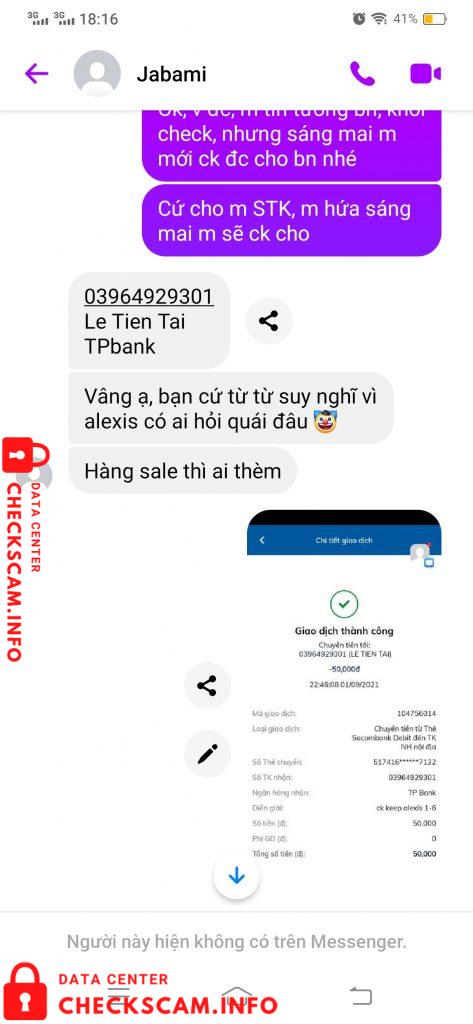Screen dimensions: 473x1024
Task: Share the transaction receipt image
Action: pos(207,686)
